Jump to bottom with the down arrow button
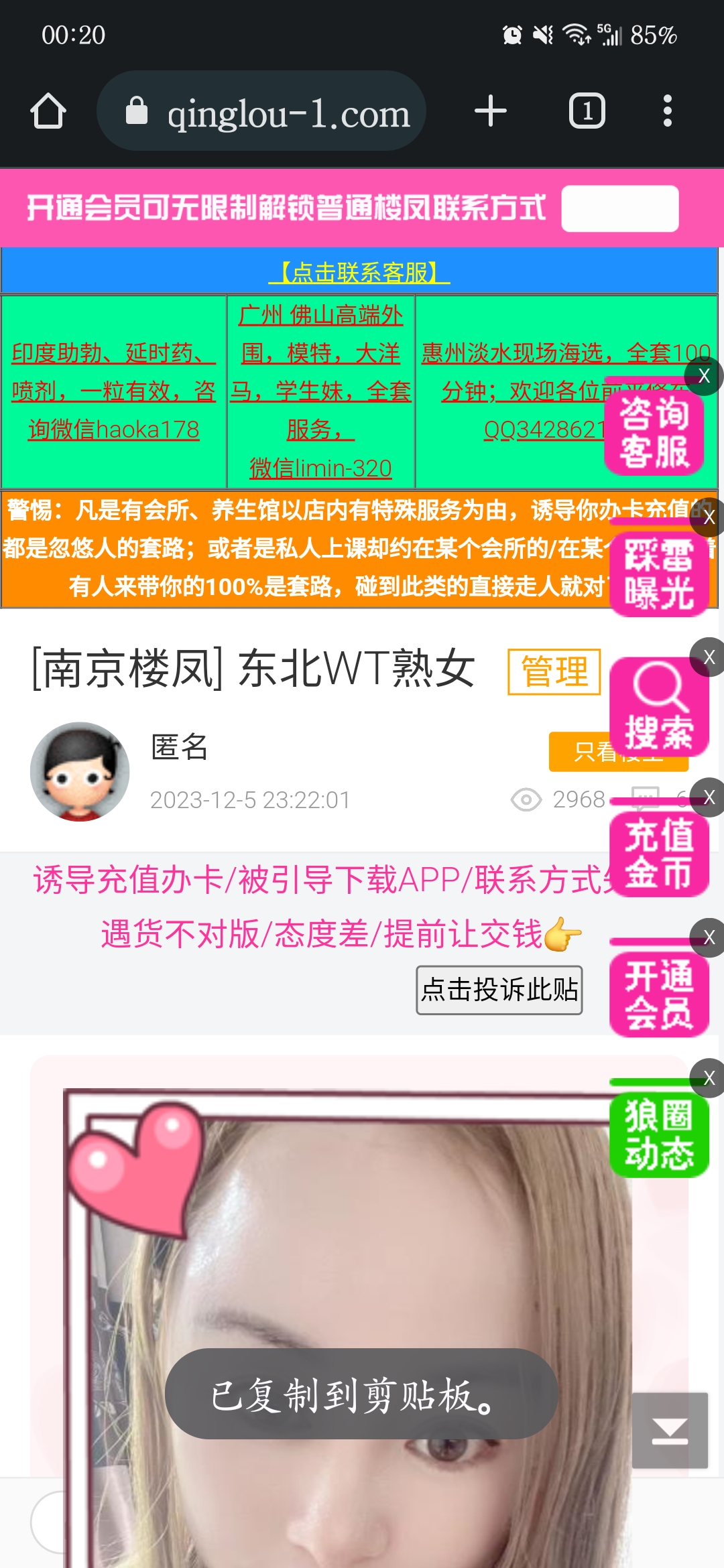 (670, 1430)
